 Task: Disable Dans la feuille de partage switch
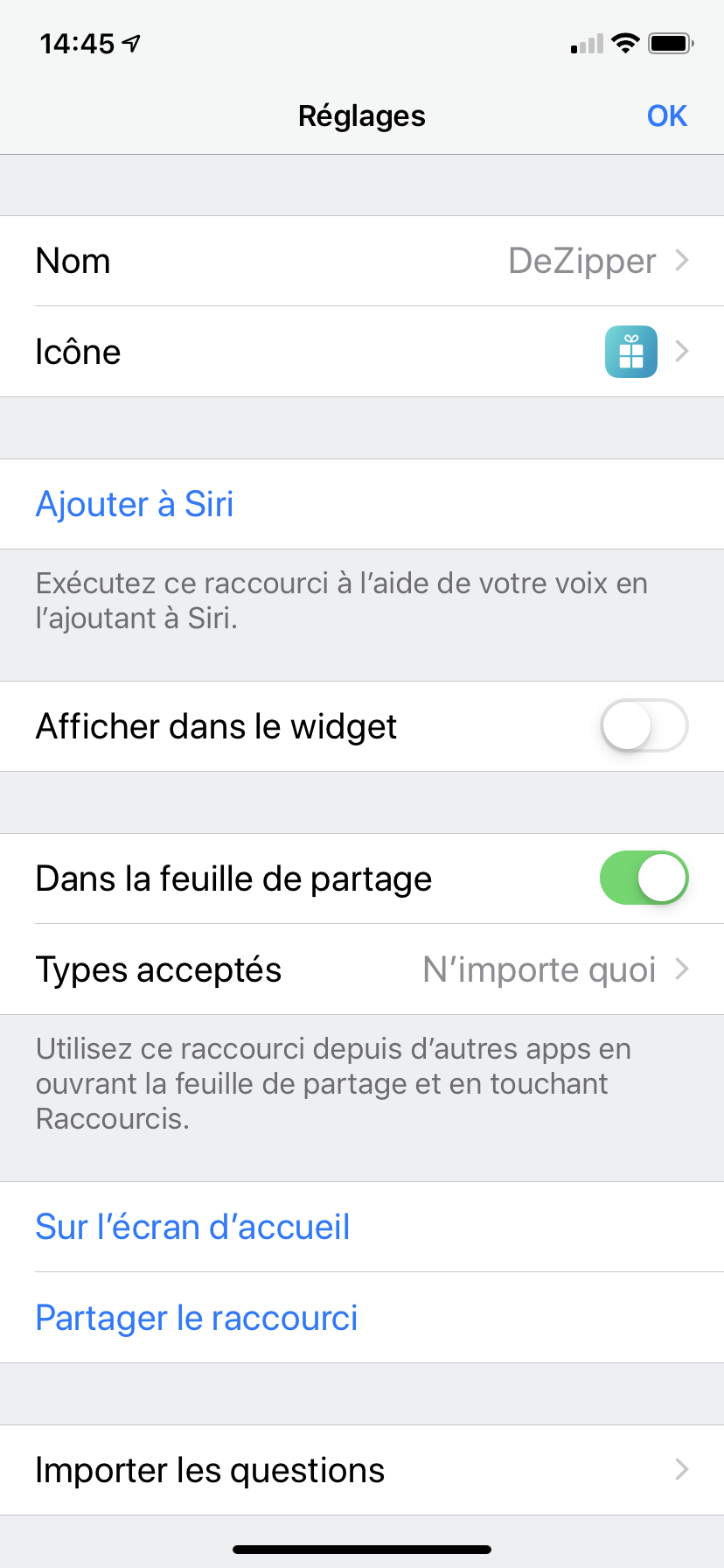644,878
